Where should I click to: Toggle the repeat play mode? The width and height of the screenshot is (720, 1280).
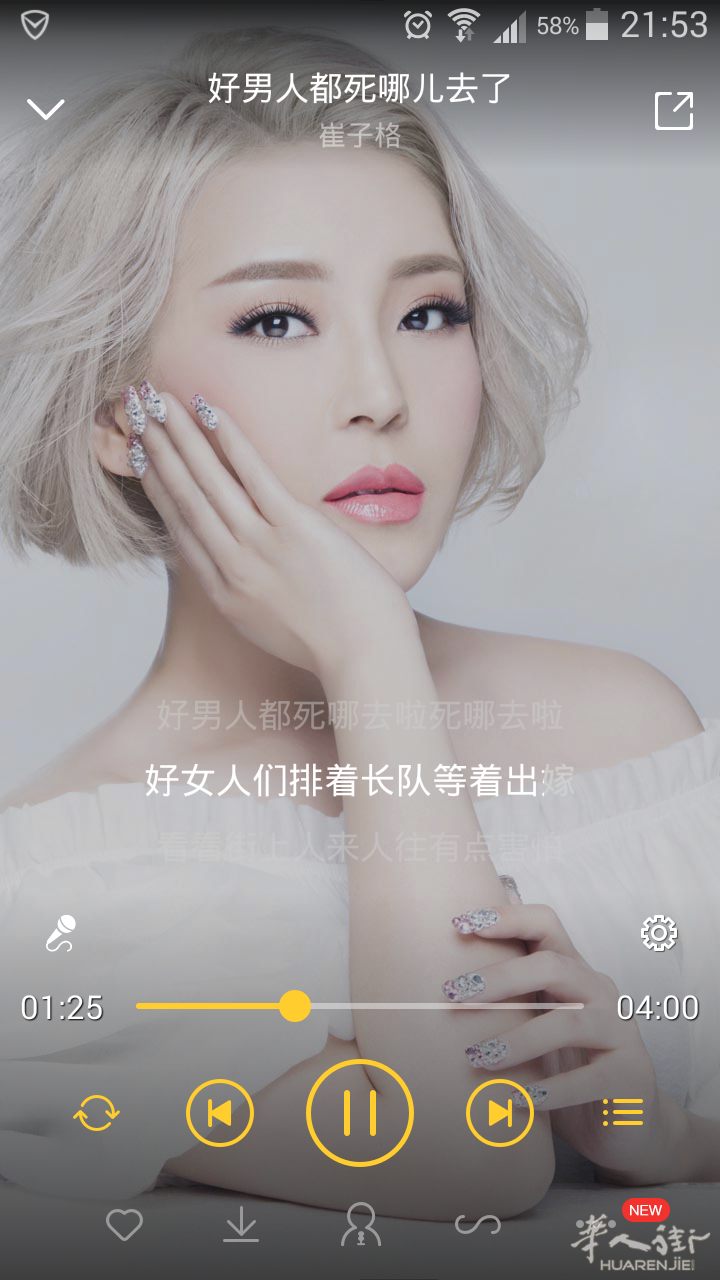(97, 1113)
